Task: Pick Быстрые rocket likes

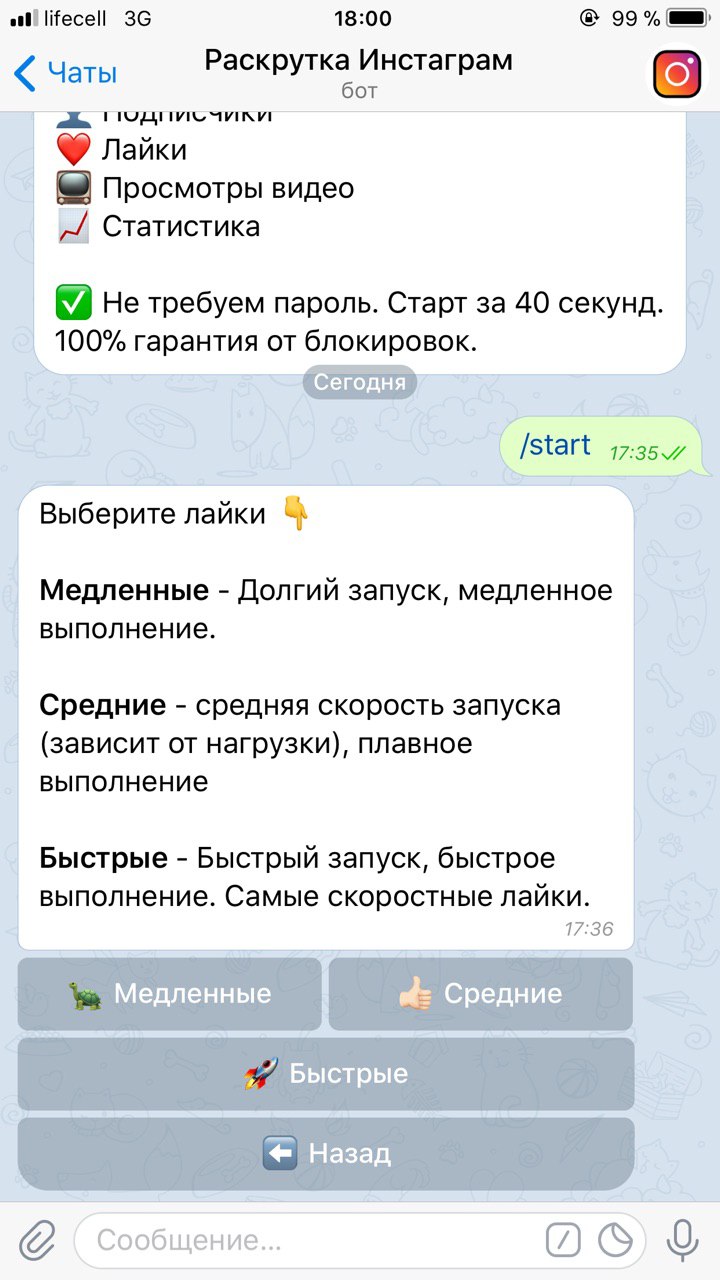Action: pos(326,1073)
